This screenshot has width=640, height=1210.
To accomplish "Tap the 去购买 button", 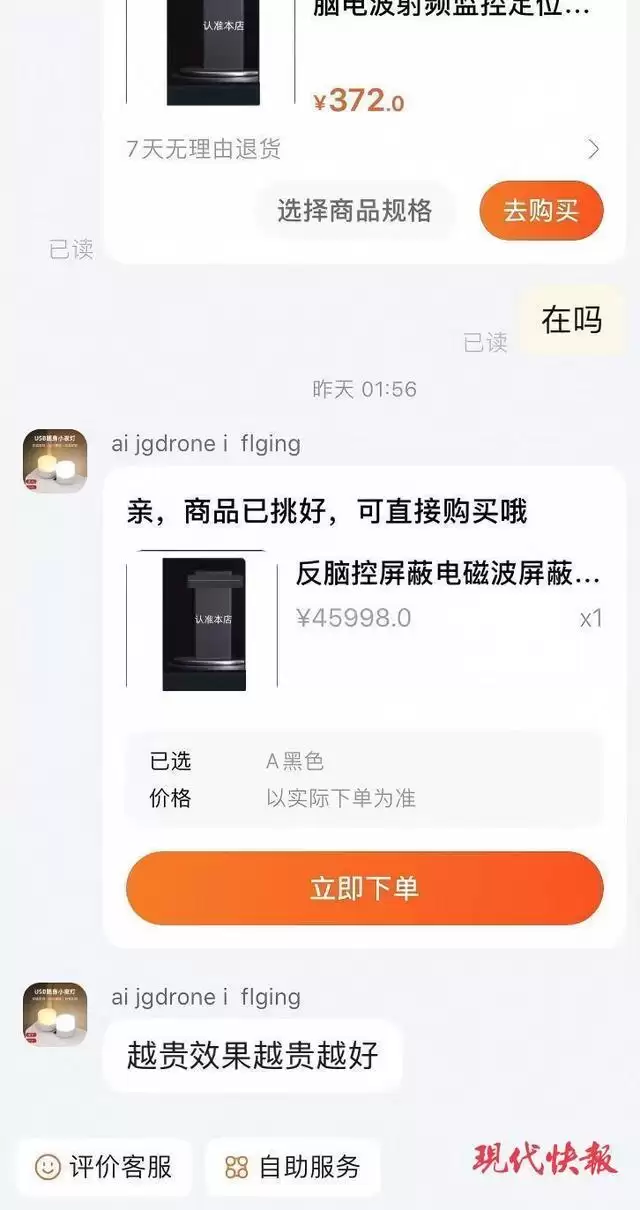I will pyautogui.click(x=541, y=211).
